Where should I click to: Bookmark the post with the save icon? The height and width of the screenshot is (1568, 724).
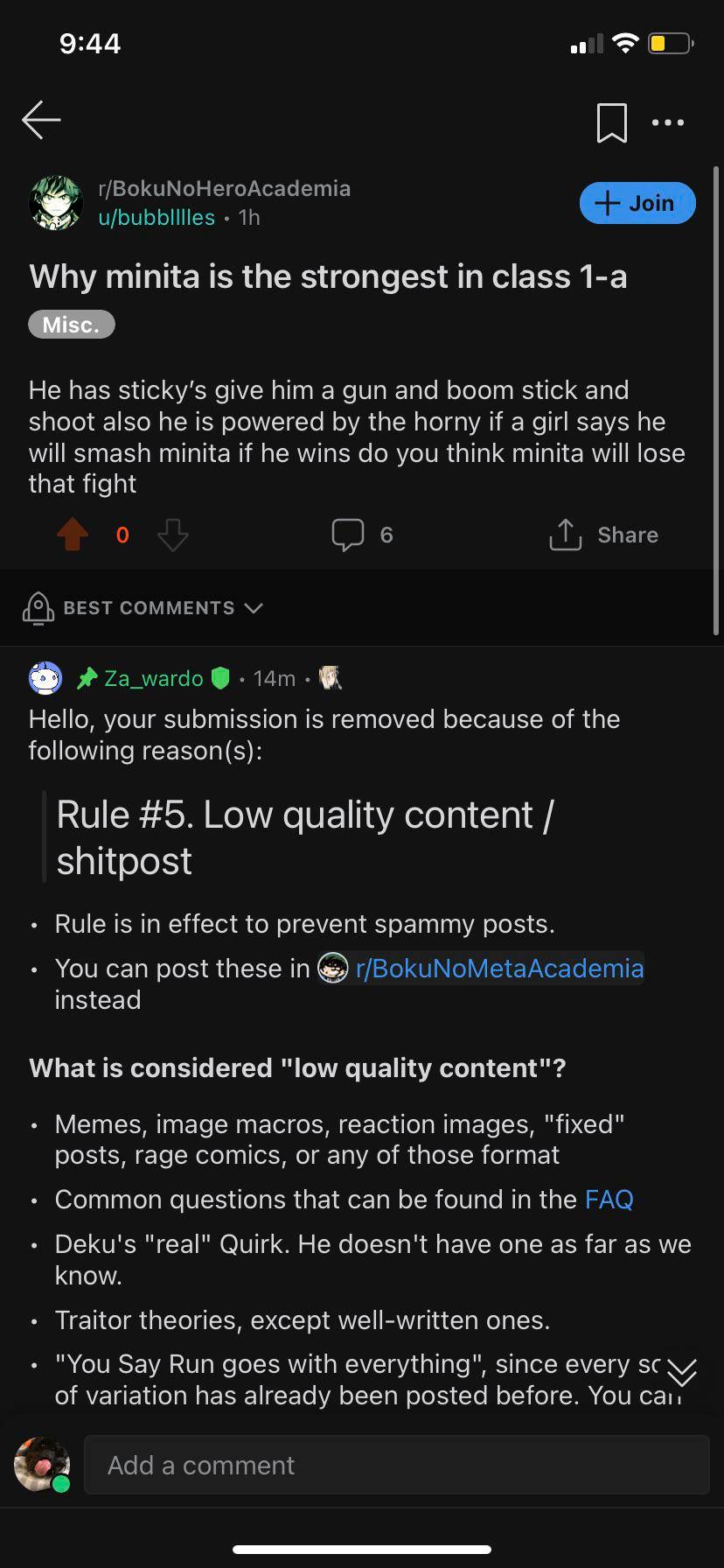coord(611,122)
